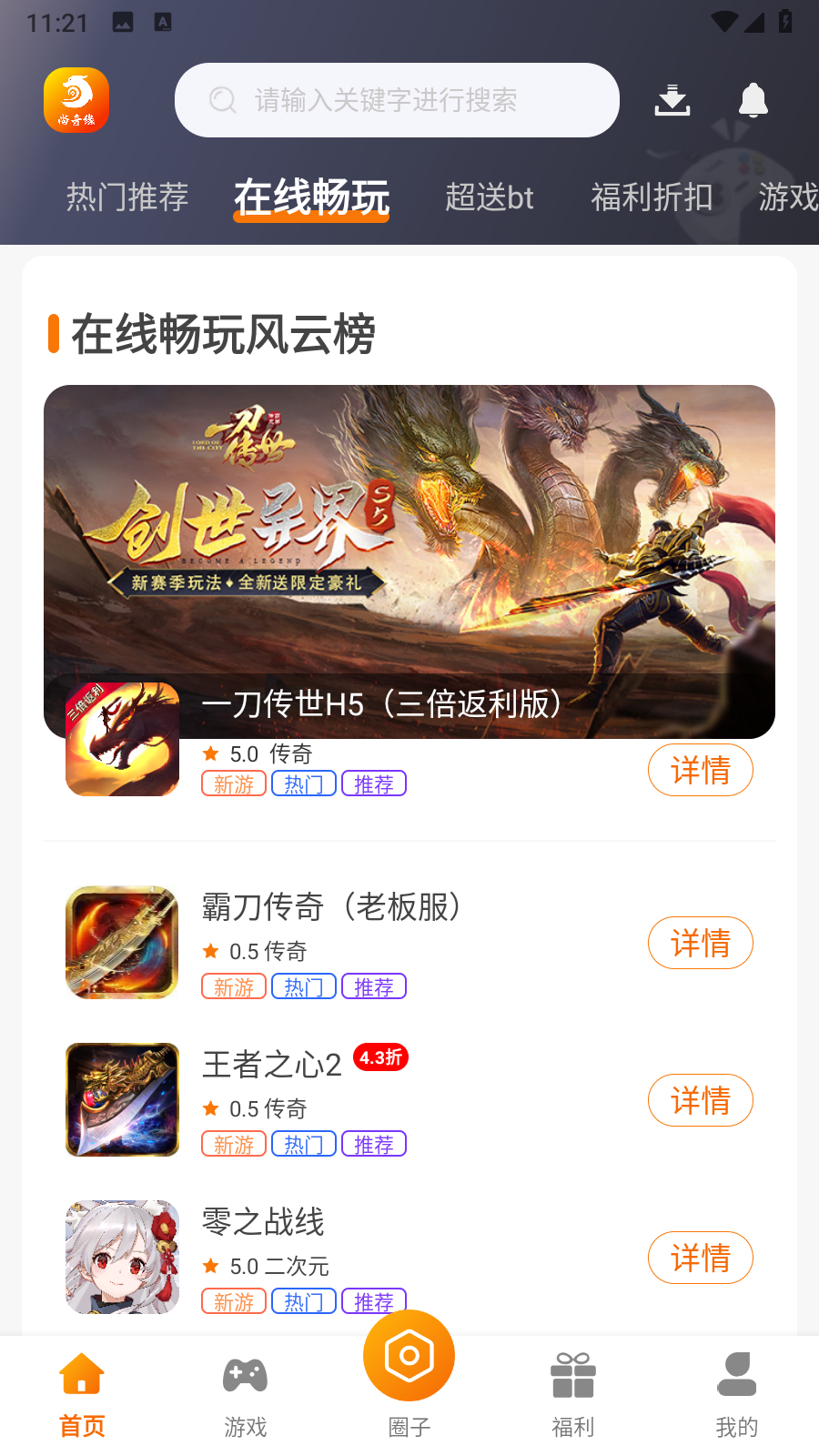Show details of 零之战线

pos(700,1258)
